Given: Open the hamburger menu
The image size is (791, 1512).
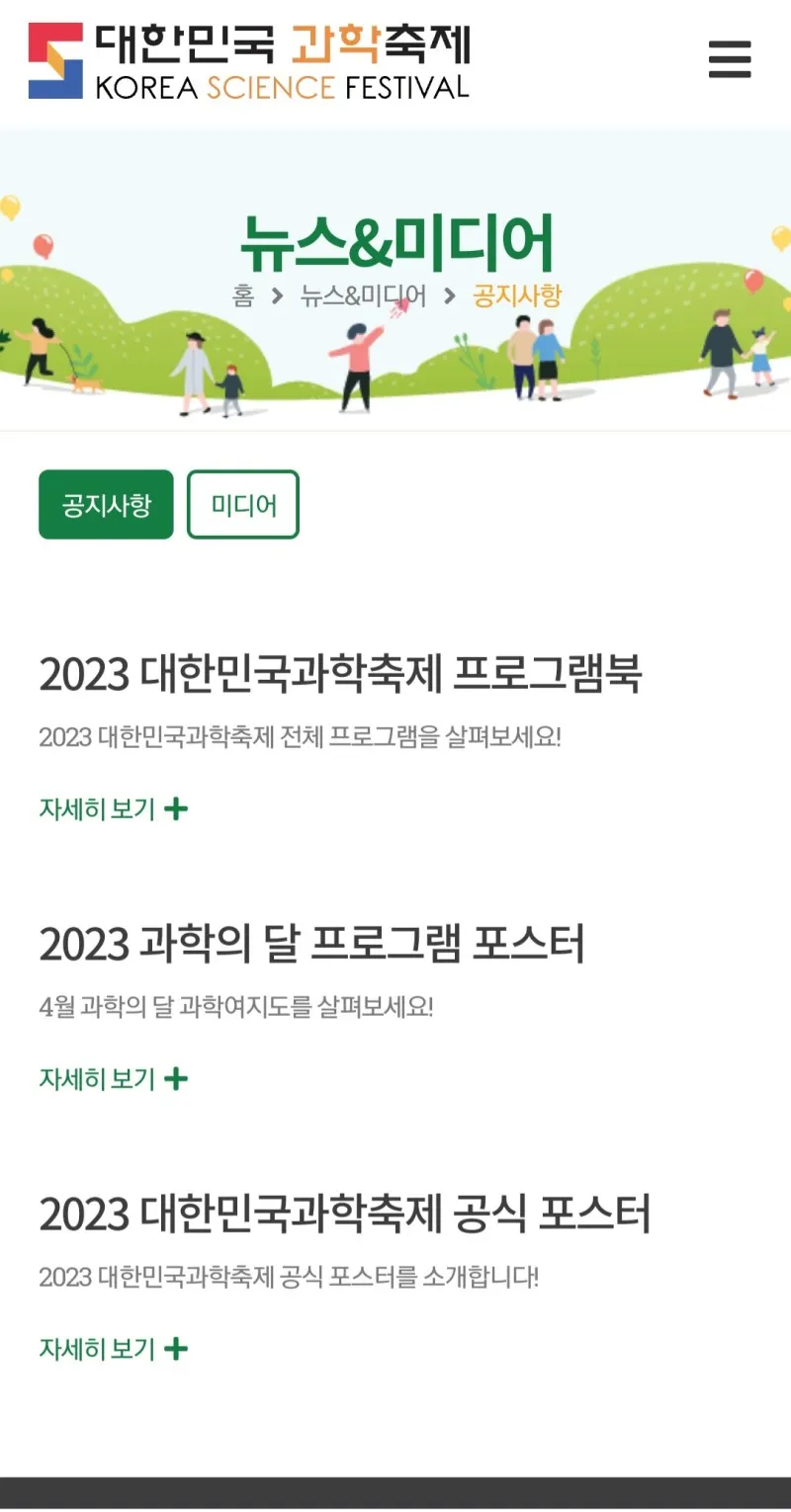Looking at the screenshot, I should (x=730, y=60).
